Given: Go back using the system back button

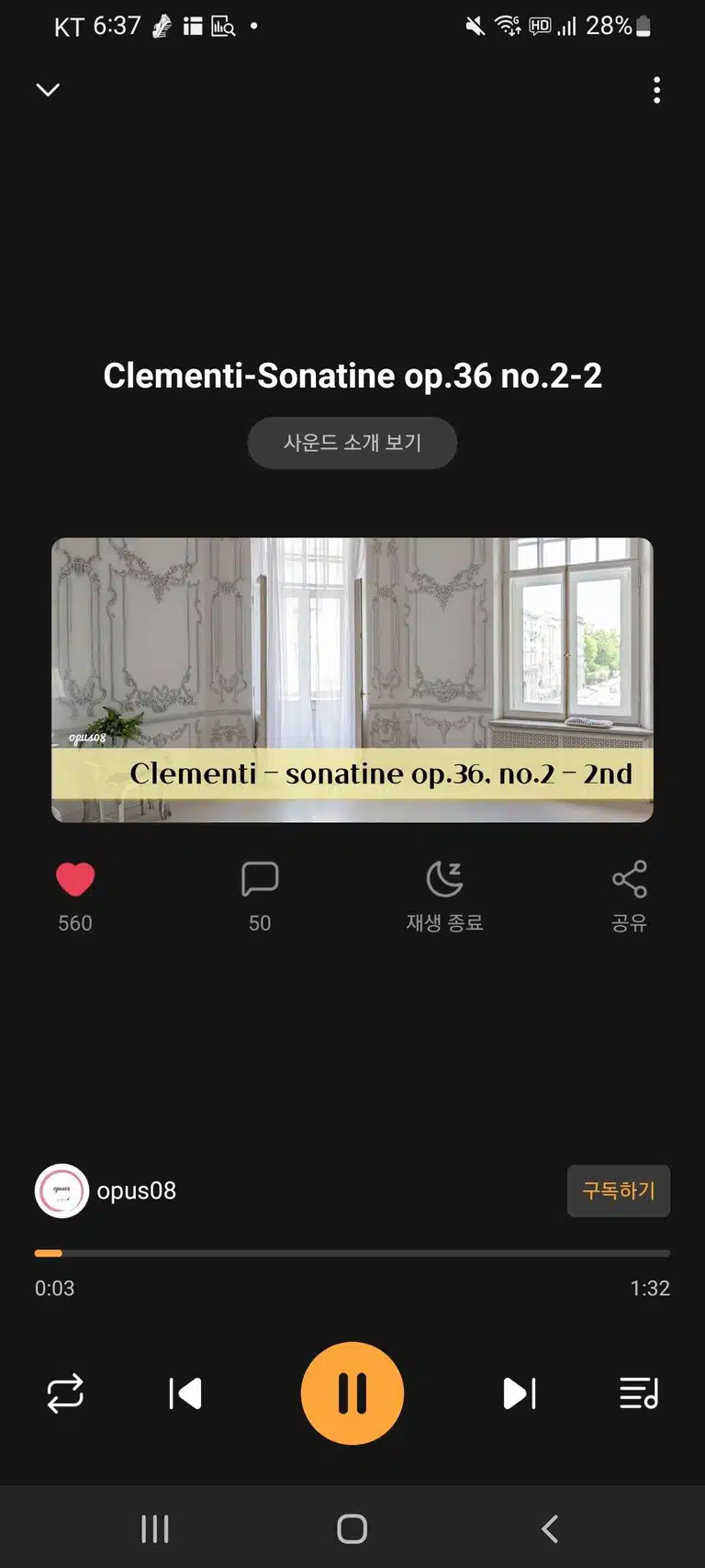Looking at the screenshot, I should click(x=550, y=1529).
